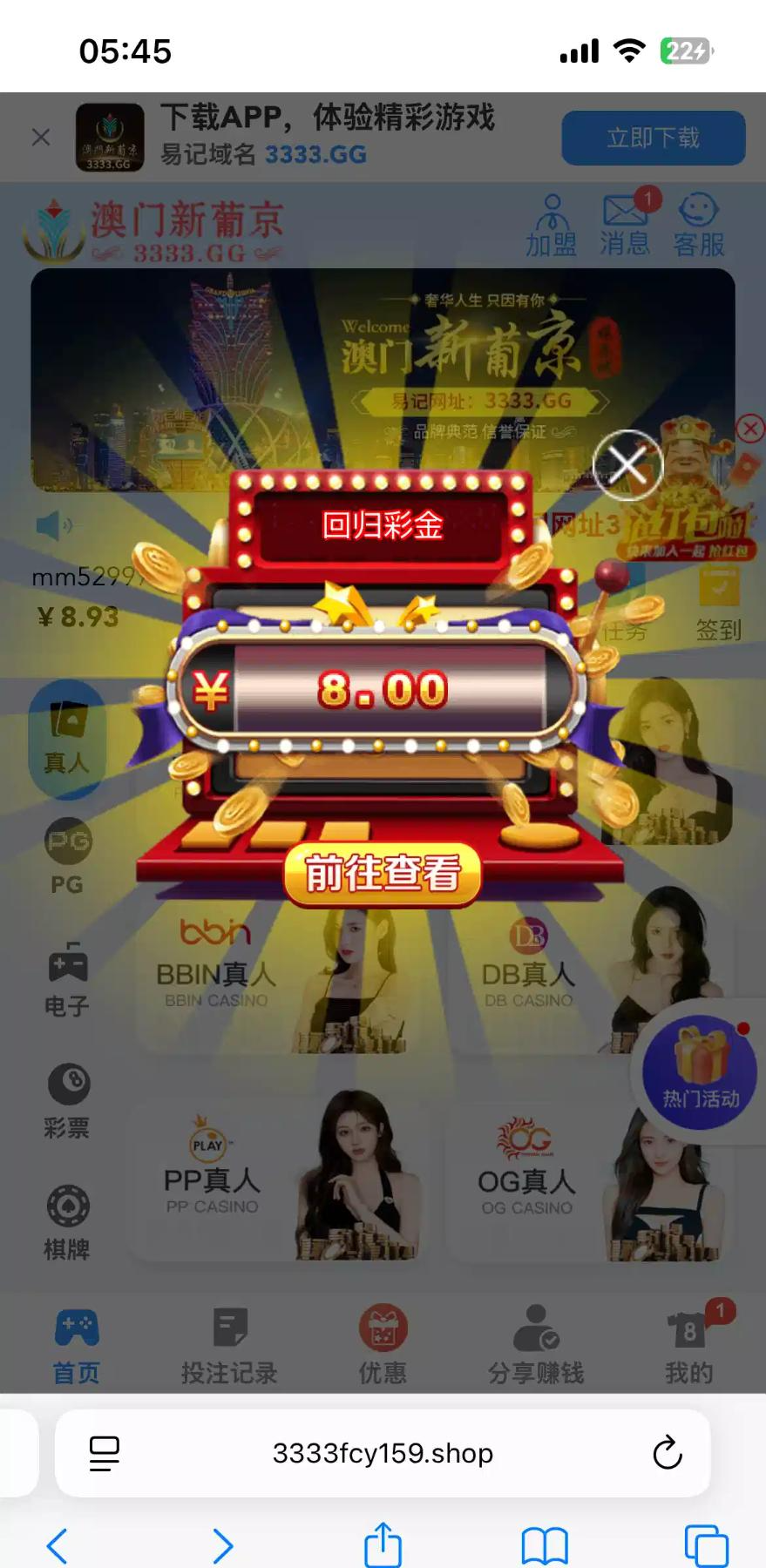This screenshot has width=766, height=1568.
Task: Tap the 前往查看 button
Action: tap(383, 874)
